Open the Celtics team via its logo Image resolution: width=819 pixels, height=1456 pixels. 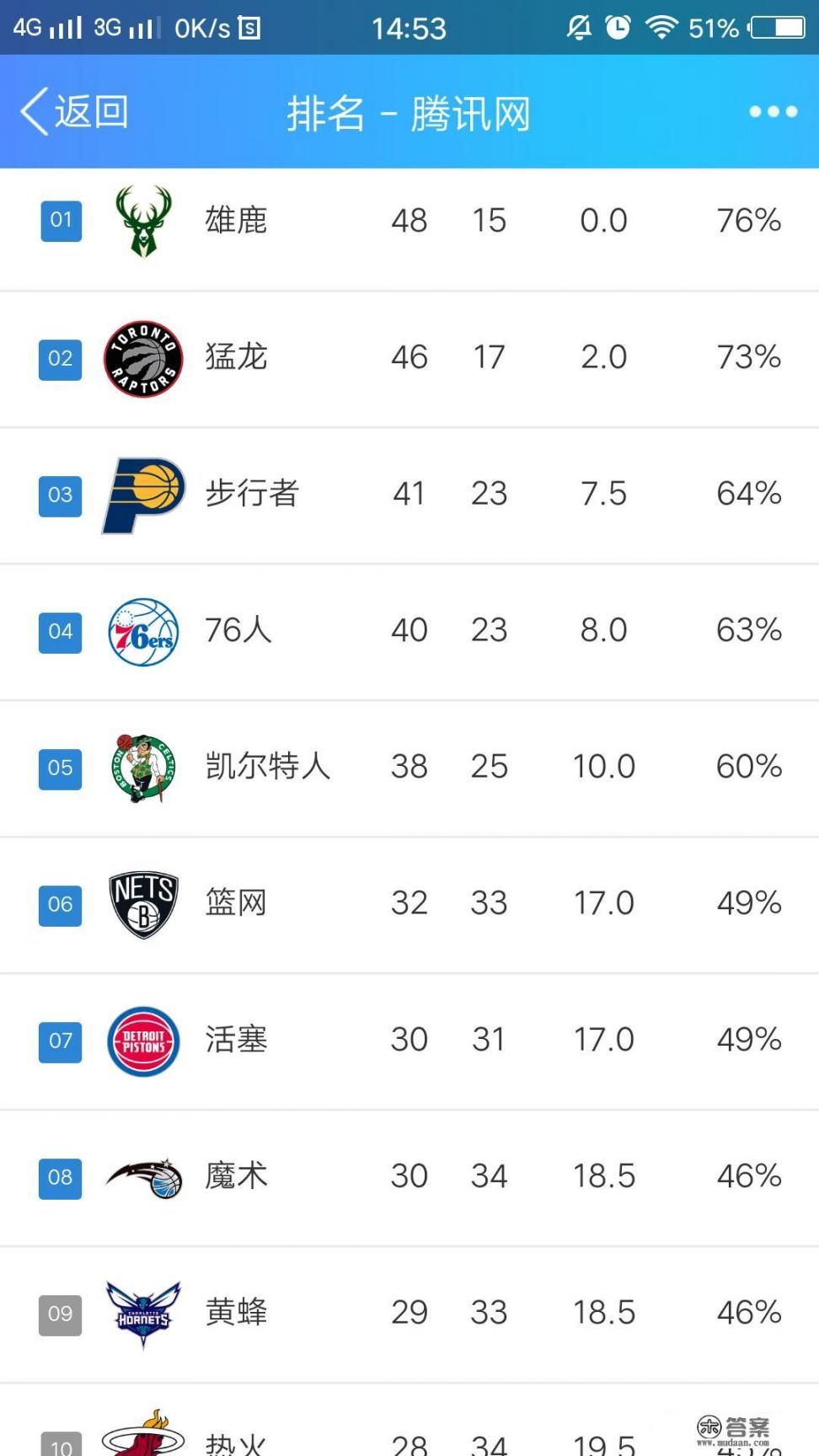[x=142, y=768]
